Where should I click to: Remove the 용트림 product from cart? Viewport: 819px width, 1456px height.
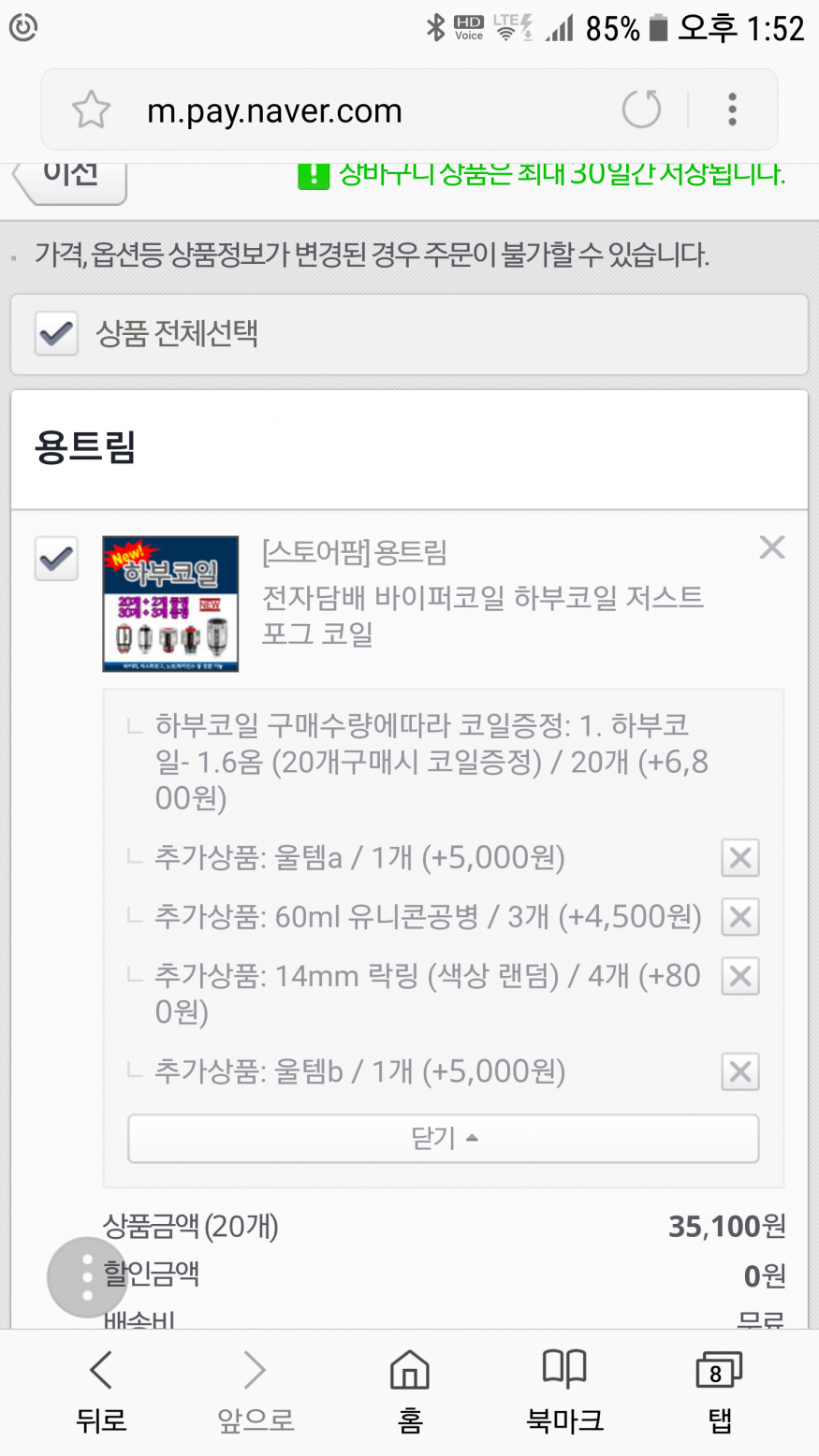click(x=772, y=547)
